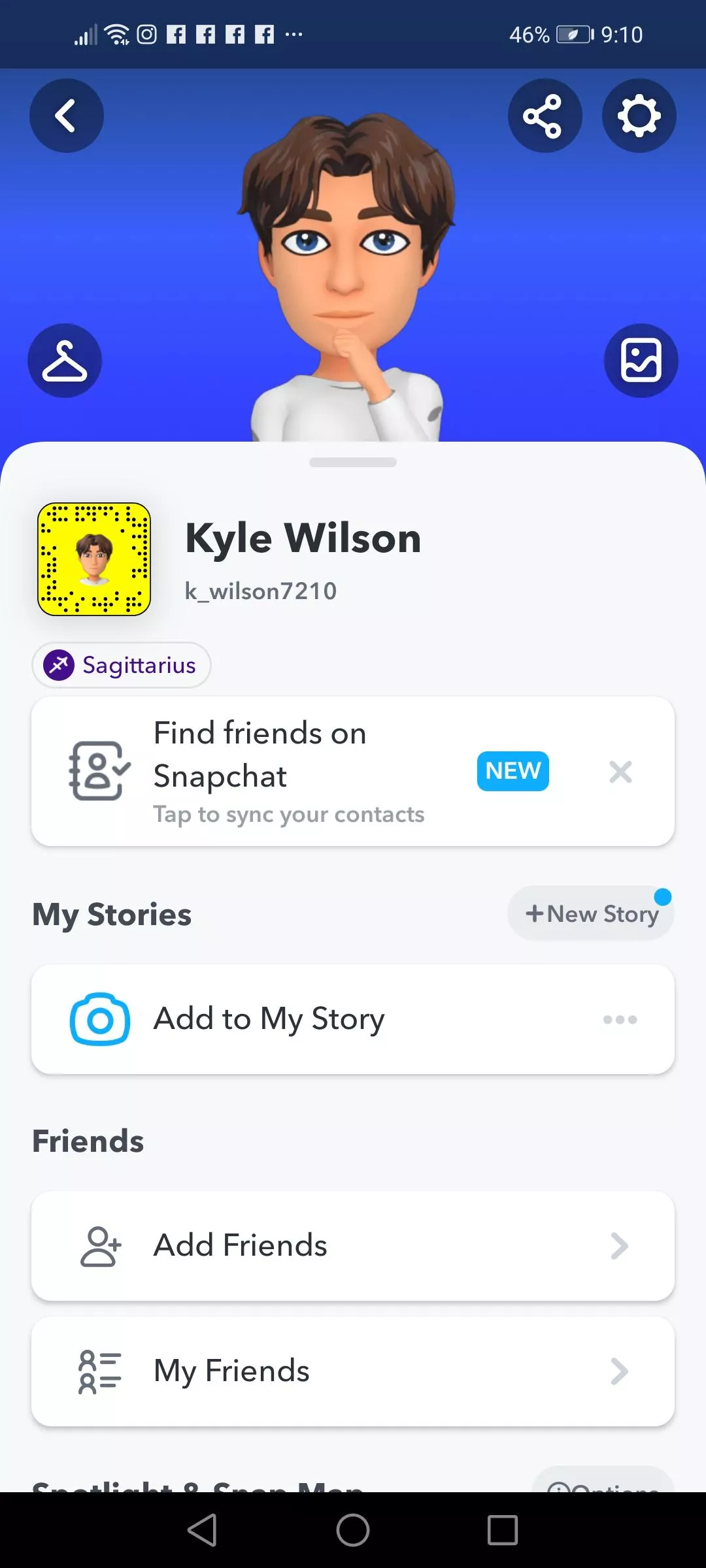Open Settings with the gear icon
This screenshot has width=706, height=1568.
(639, 116)
